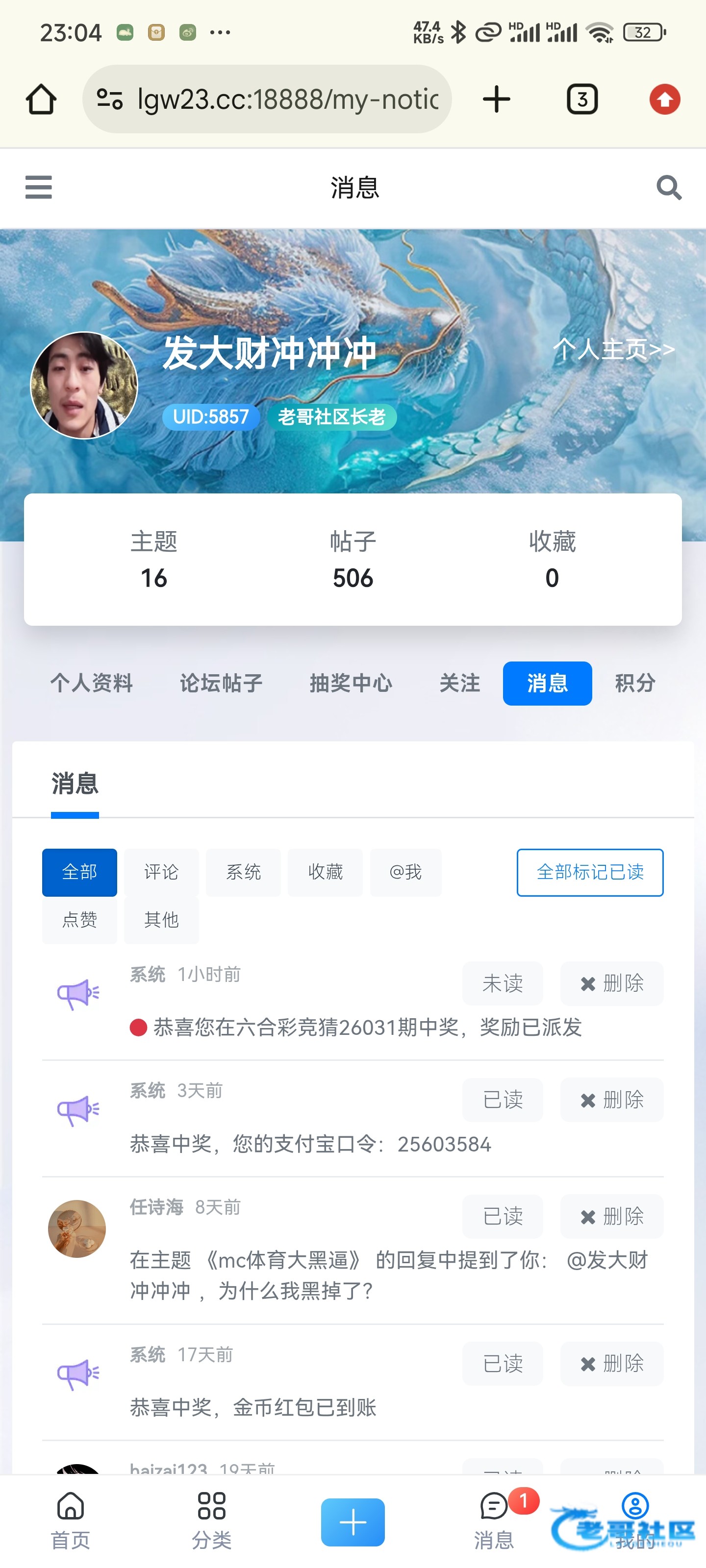The width and height of the screenshot is (706, 1568).
Task: Create a new post with plus button
Action: 353,1522
